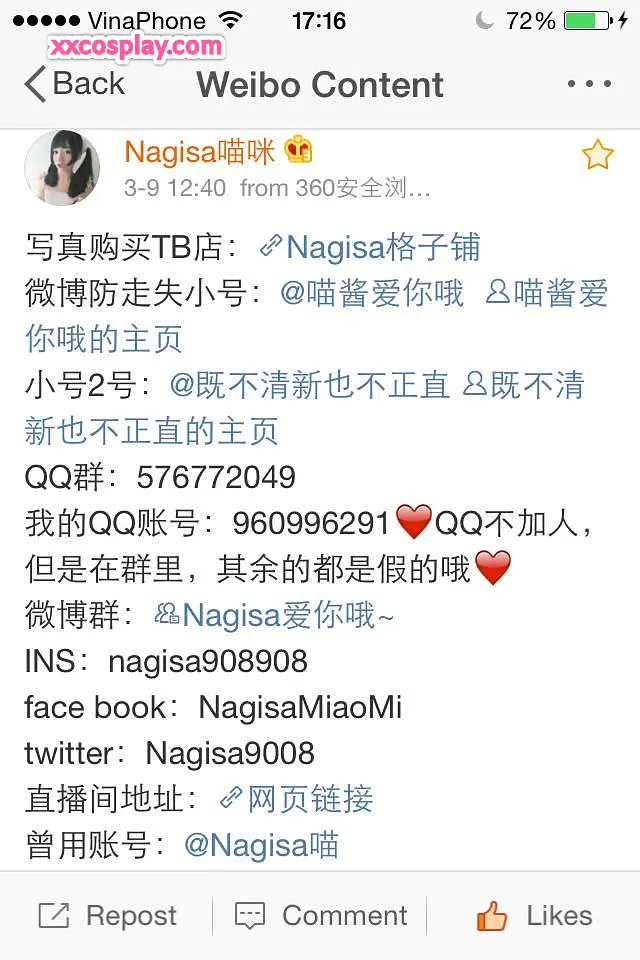Go back with the Back button
640x960 pixels.
click(x=74, y=84)
